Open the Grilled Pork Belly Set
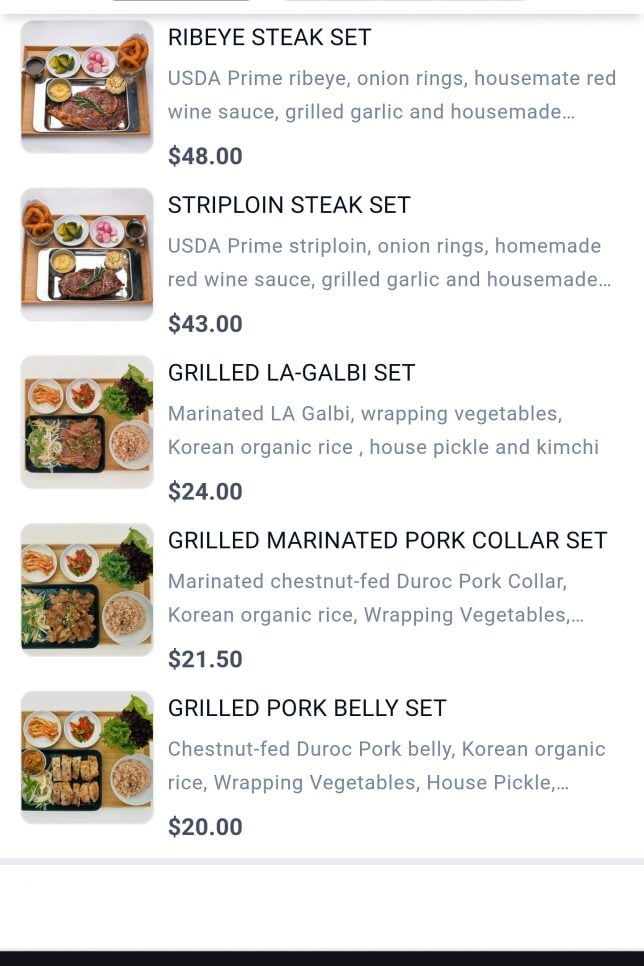Image resolution: width=644 pixels, height=966 pixels. click(x=307, y=709)
